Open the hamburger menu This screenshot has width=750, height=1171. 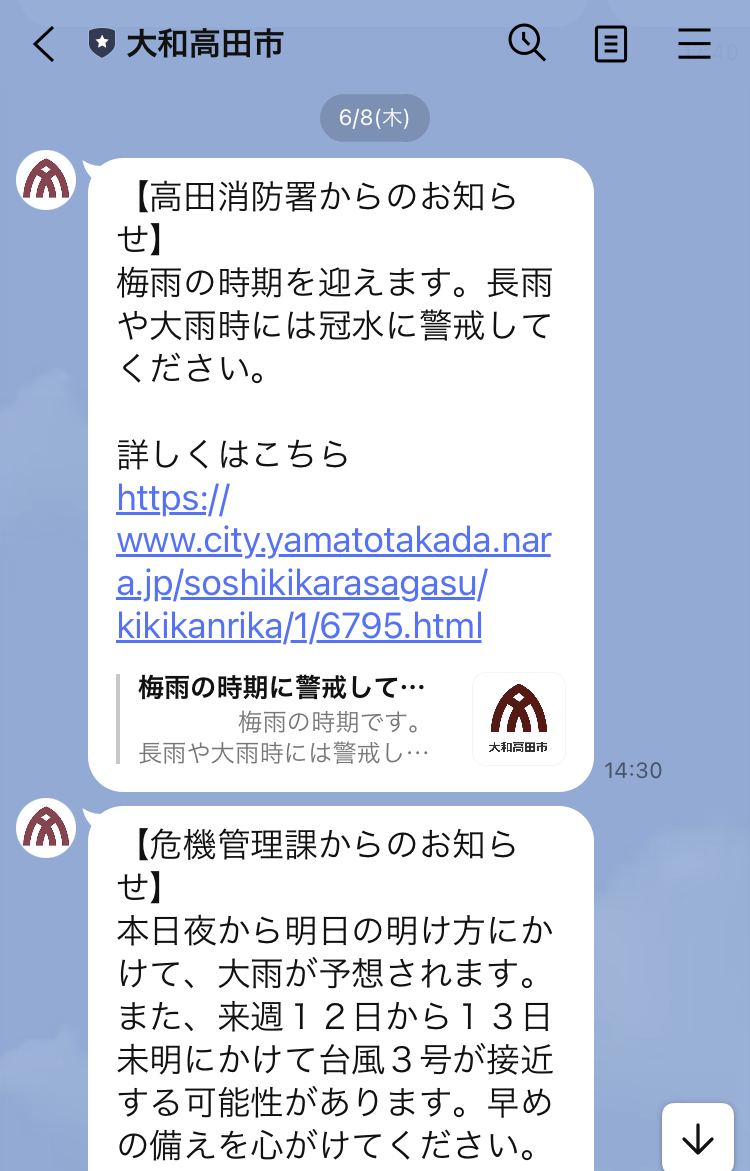coord(694,45)
